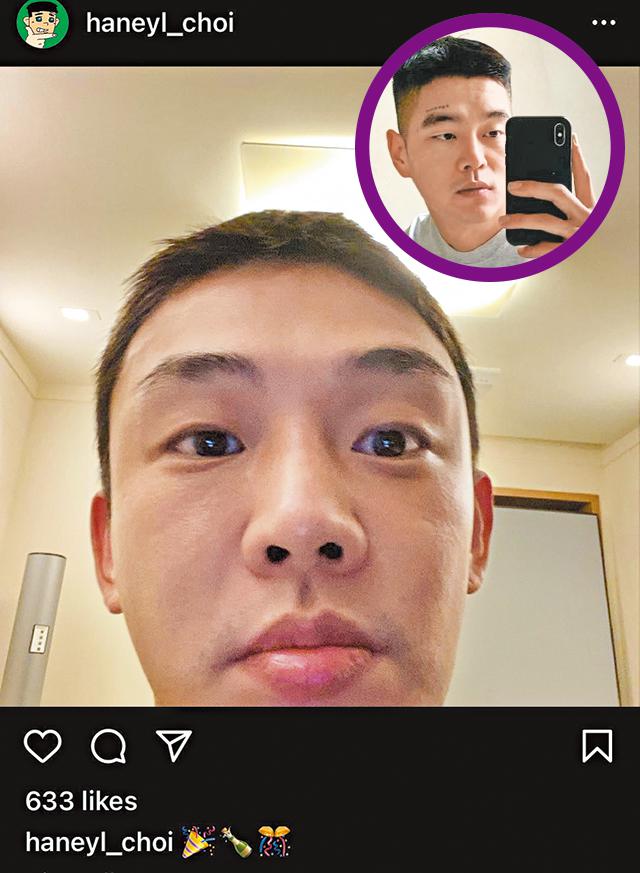Share the post via paper plane icon

click(x=174, y=745)
